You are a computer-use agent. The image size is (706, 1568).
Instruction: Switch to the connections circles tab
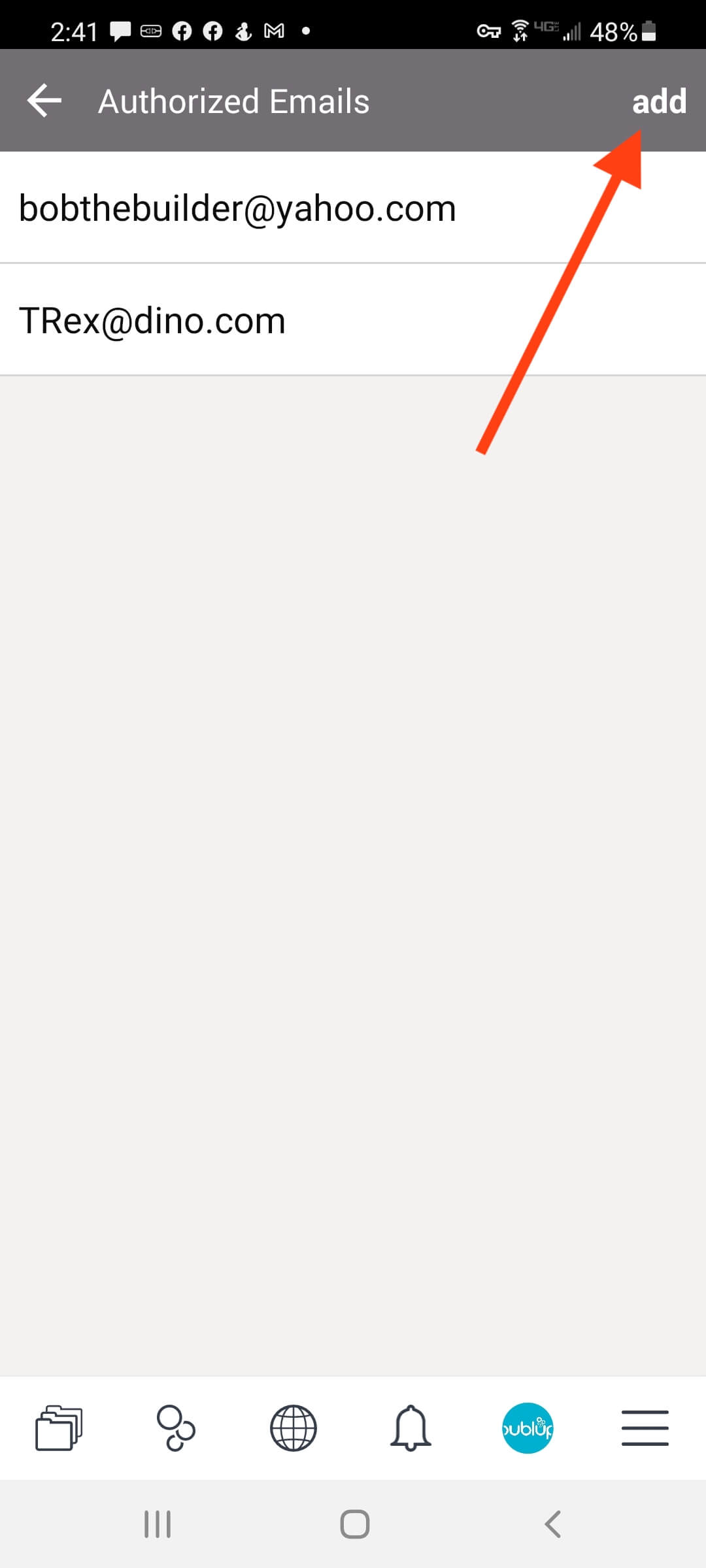point(176,1428)
